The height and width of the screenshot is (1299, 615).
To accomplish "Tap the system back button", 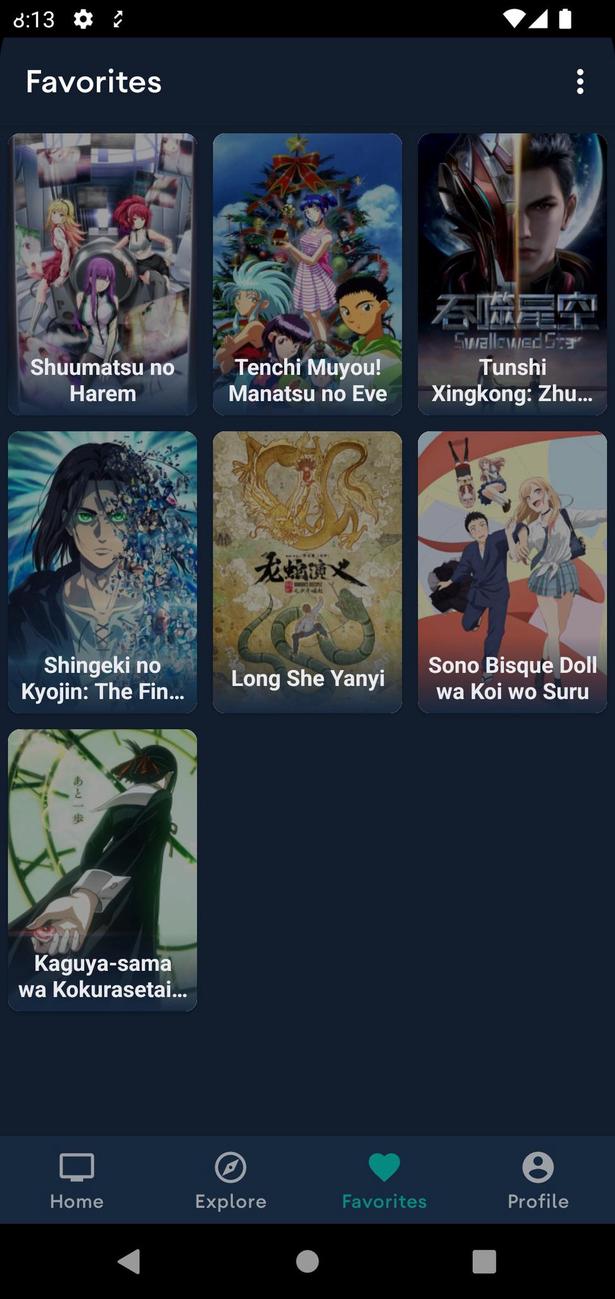I will click(129, 1261).
